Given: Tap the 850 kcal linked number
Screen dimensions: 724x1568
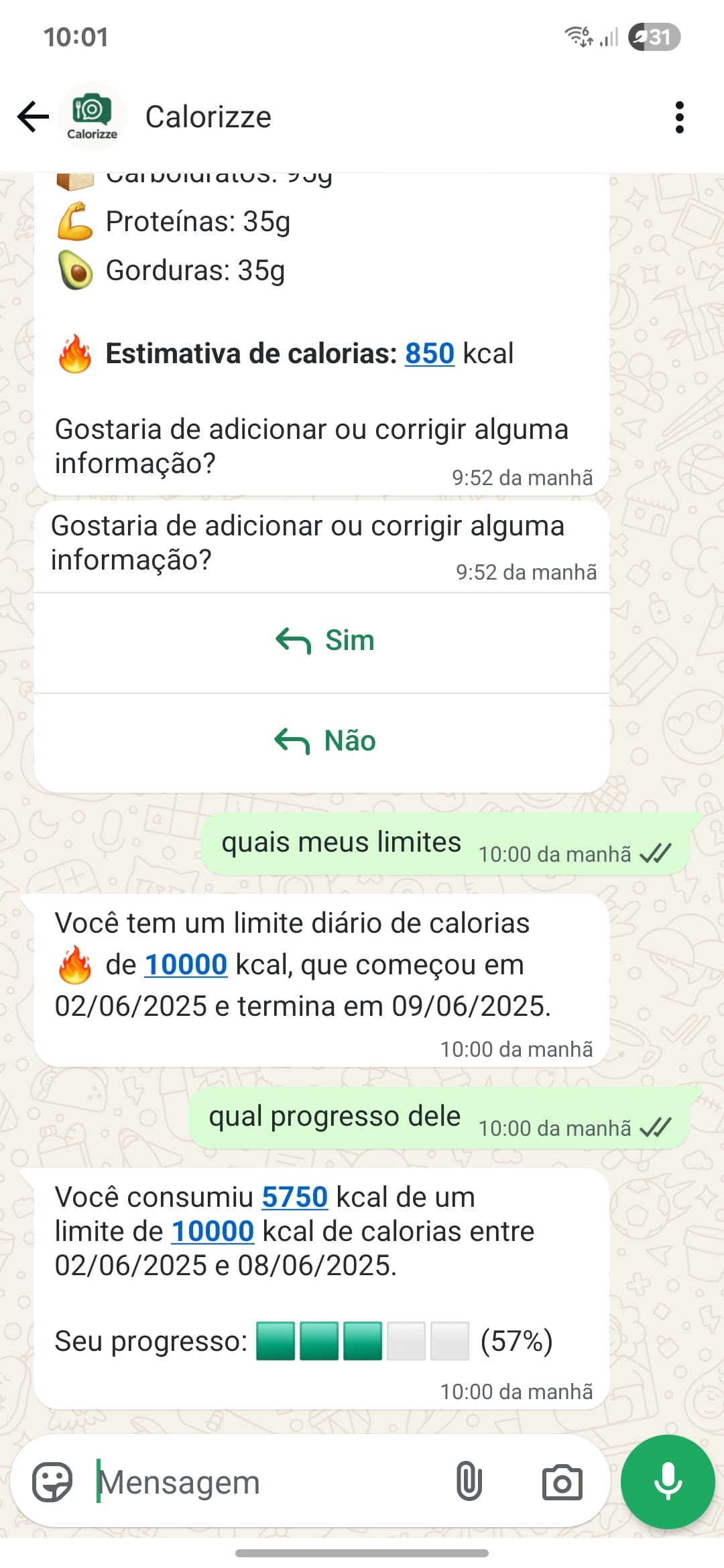Looking at the screenshot, I should [x=429, y=353].
